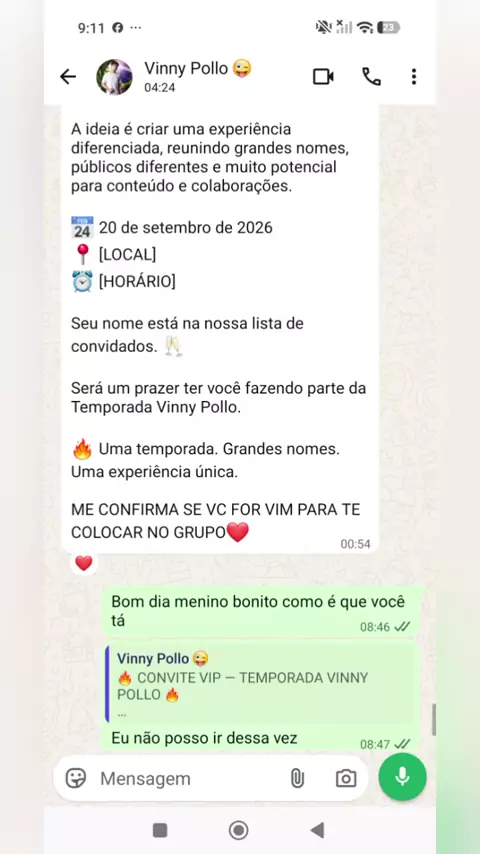Start a voice call with Vinny Pollo
The width and height of the screenshot is (480, 854).
371,77
